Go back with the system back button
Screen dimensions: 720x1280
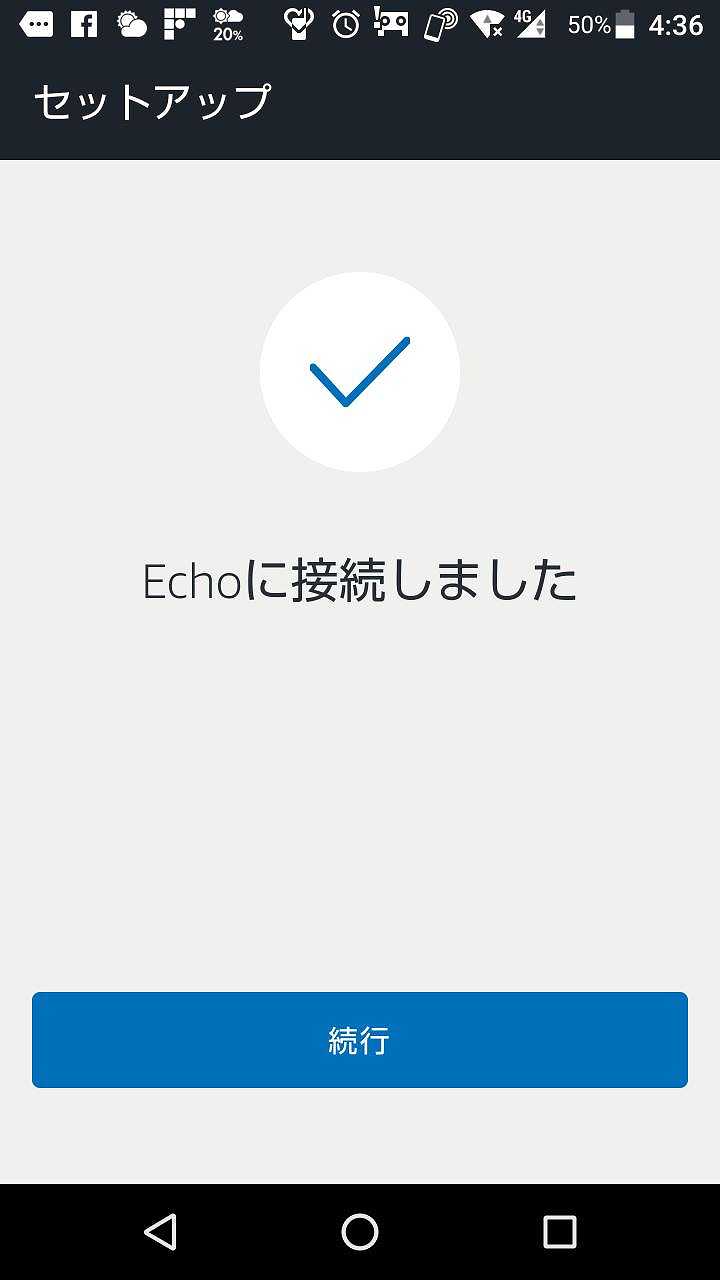(160, 1232)
